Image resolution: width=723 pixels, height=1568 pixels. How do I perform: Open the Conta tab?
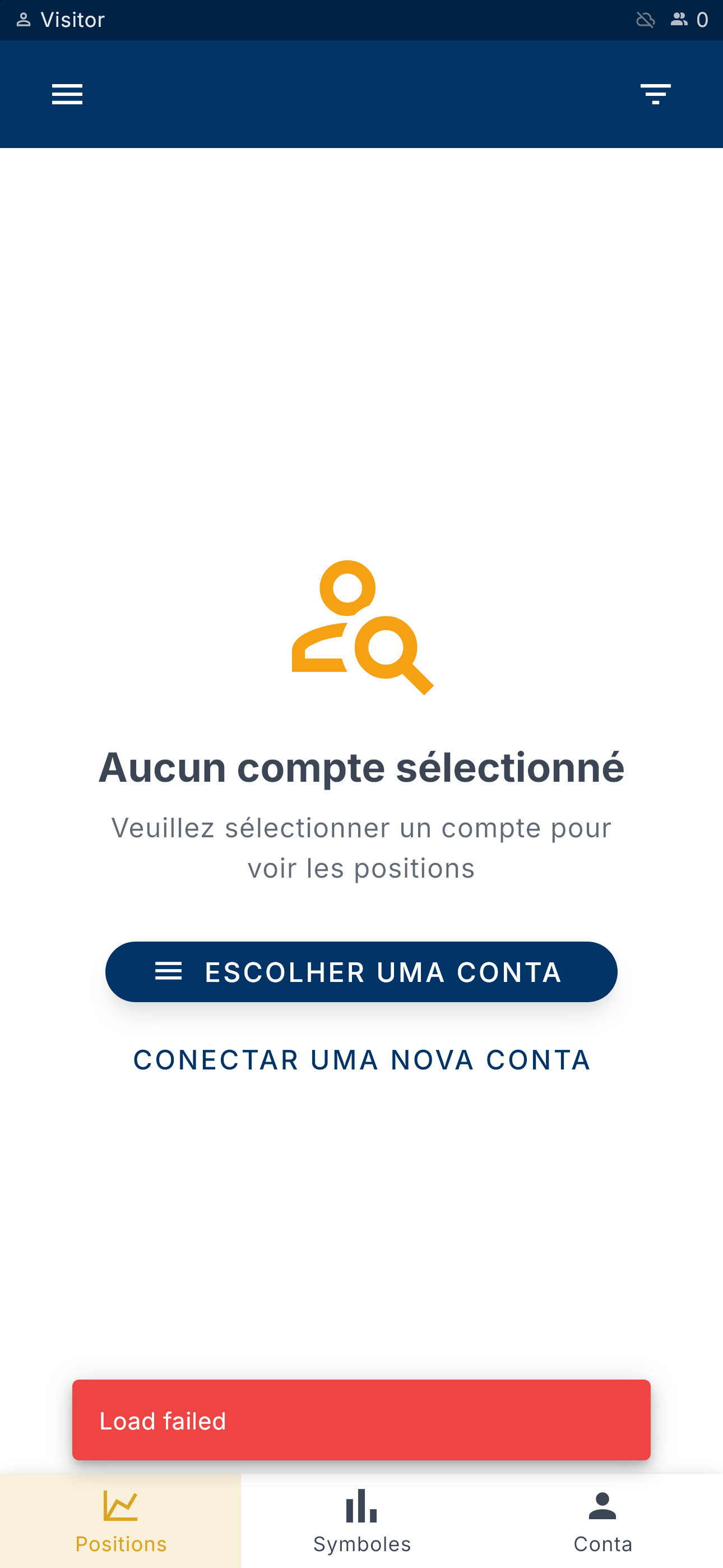[x=602, y=1520]
